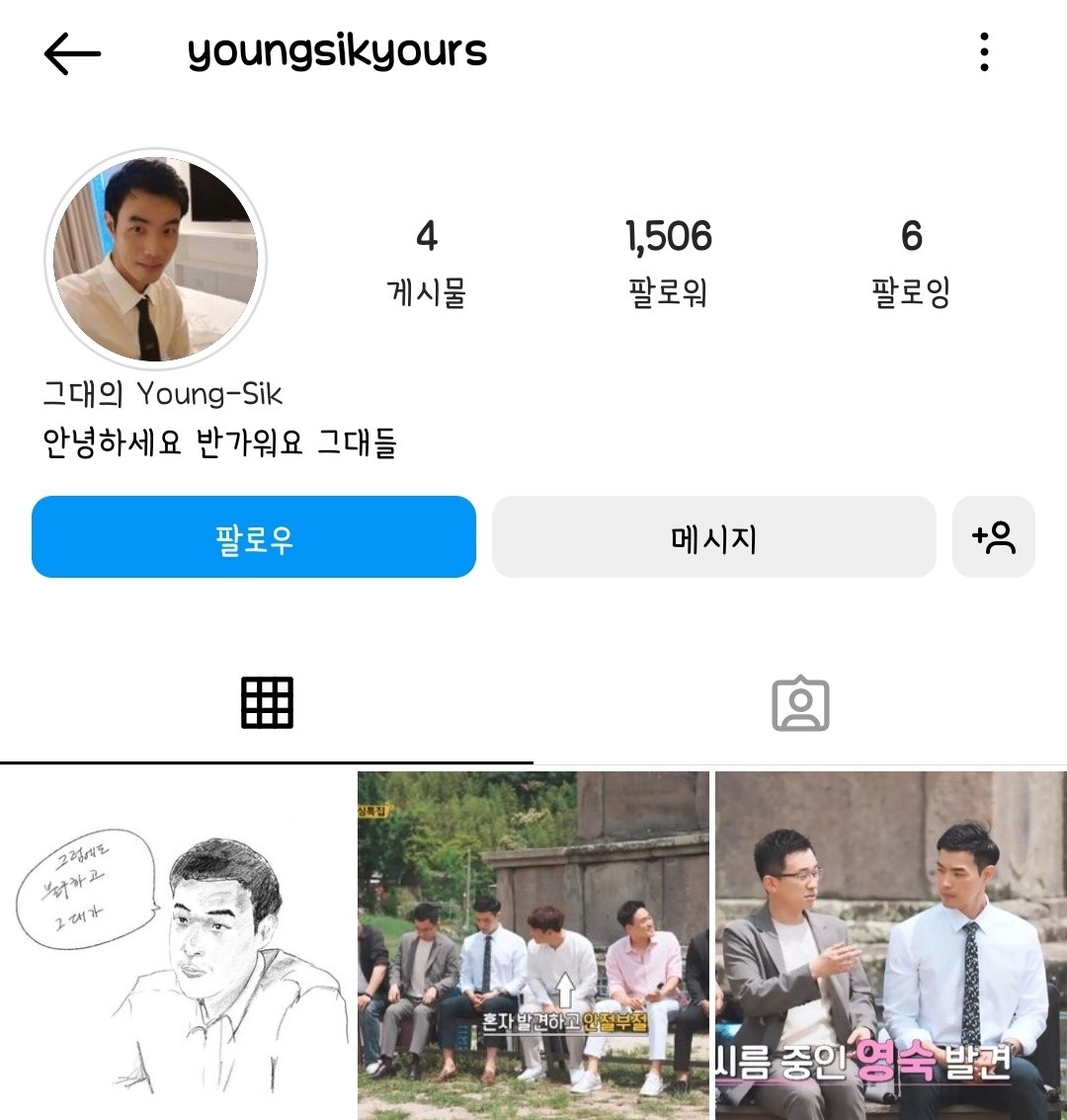1067x1120 pixels.
Task: Open the three-dot overflow menu
Action: pos(984,51)
